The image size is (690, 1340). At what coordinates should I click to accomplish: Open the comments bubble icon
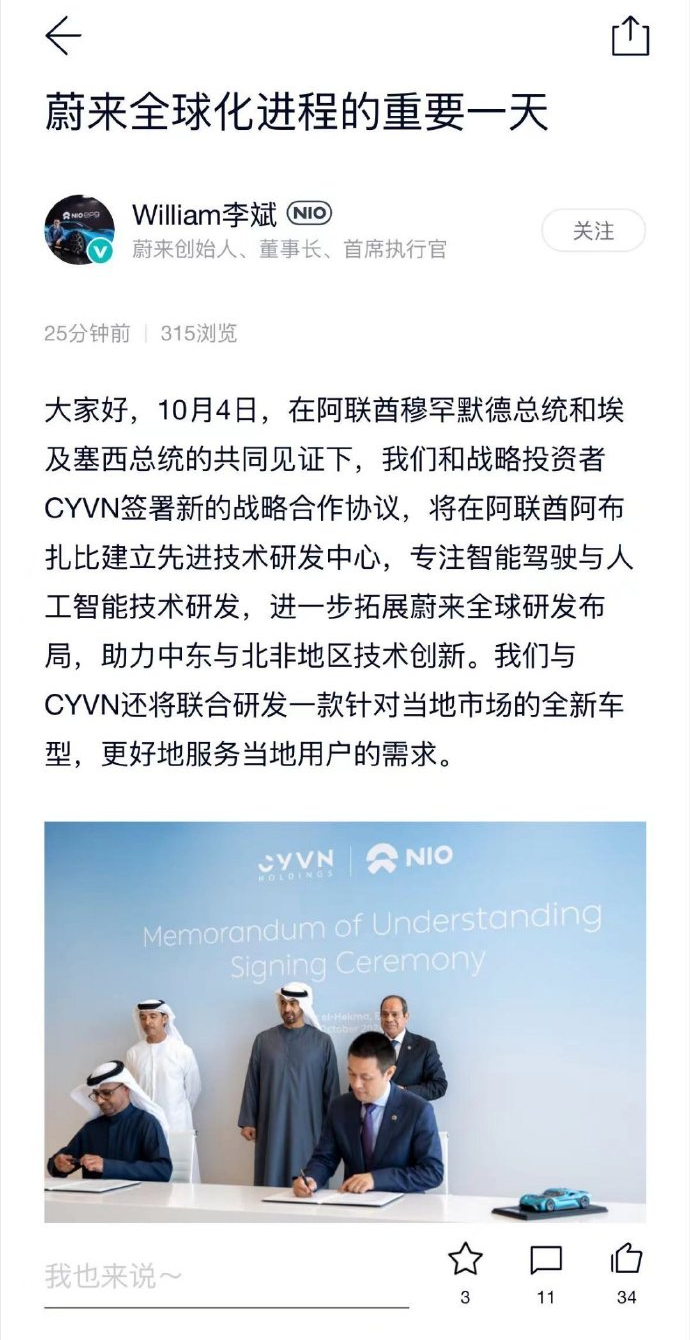(546, 1260)
